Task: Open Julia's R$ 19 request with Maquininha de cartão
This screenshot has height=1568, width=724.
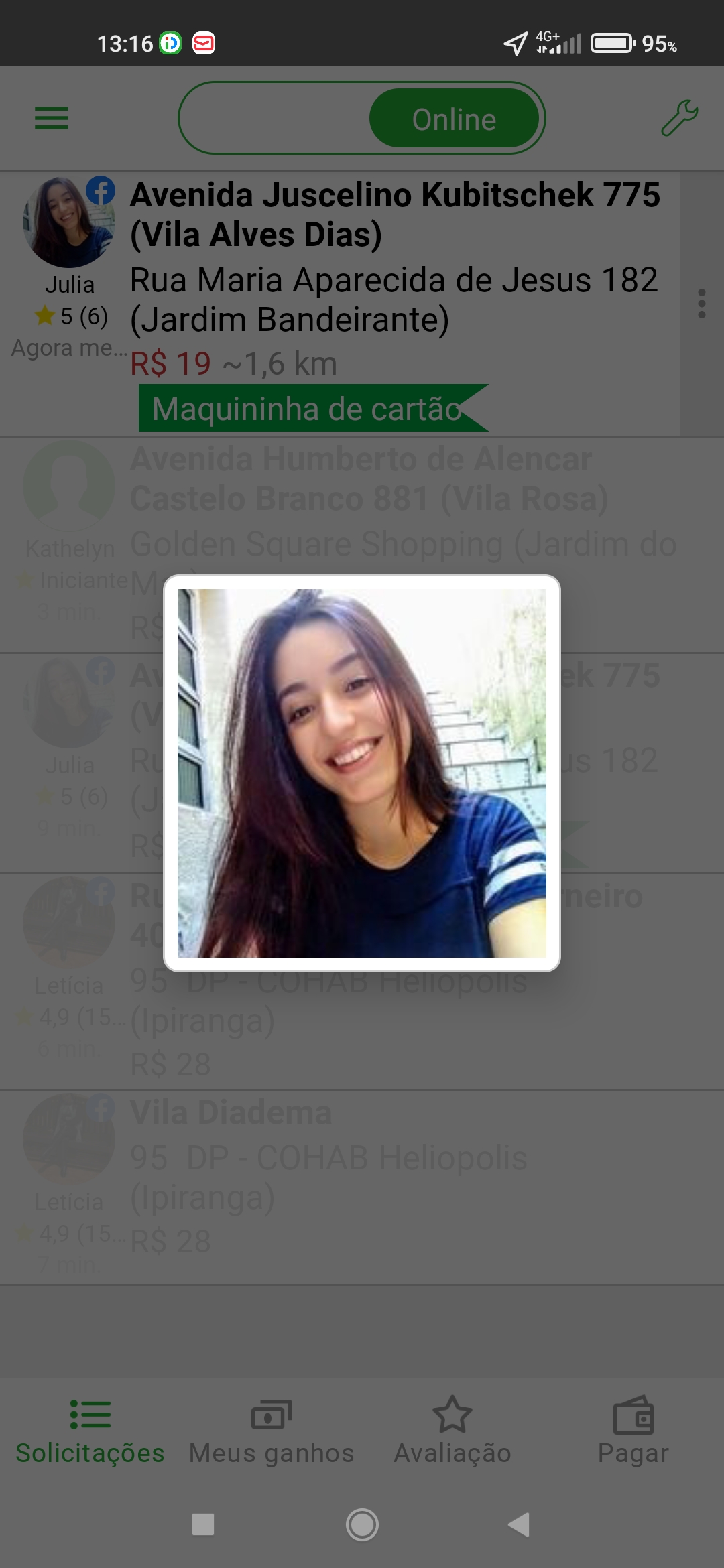Action: 396,302
